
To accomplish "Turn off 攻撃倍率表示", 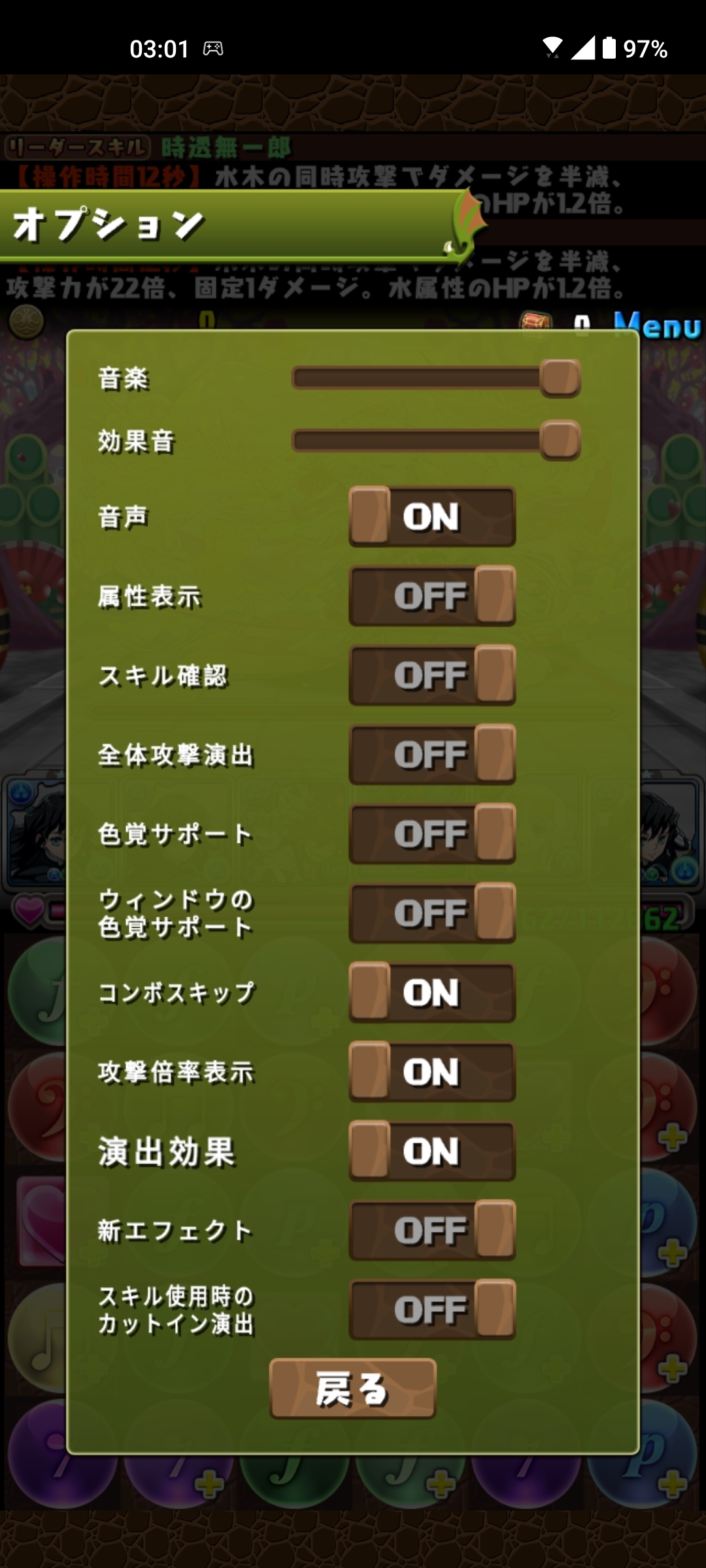I will click(432, 1071).
